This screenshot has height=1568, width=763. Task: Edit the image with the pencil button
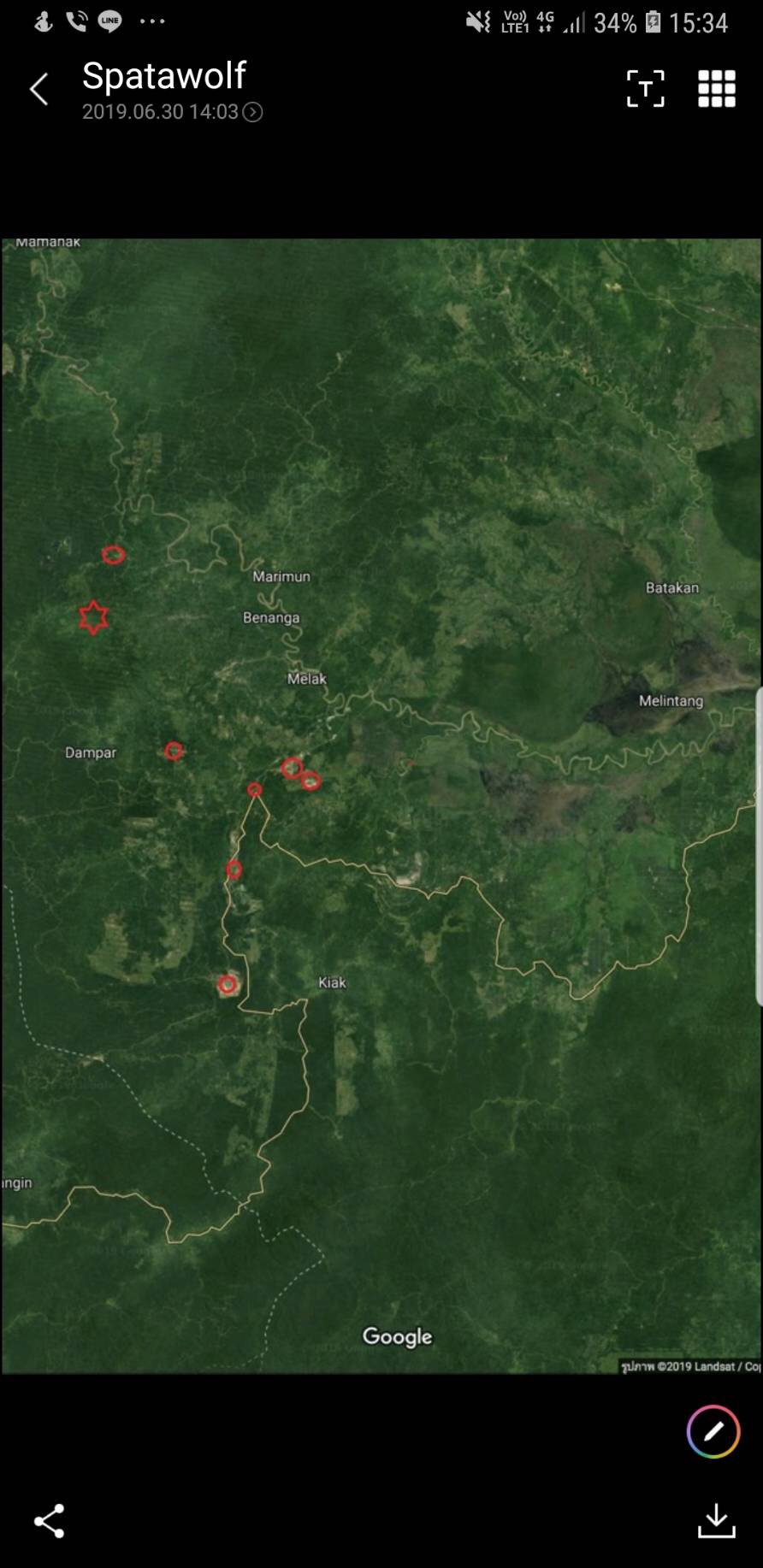[713, 1430]
